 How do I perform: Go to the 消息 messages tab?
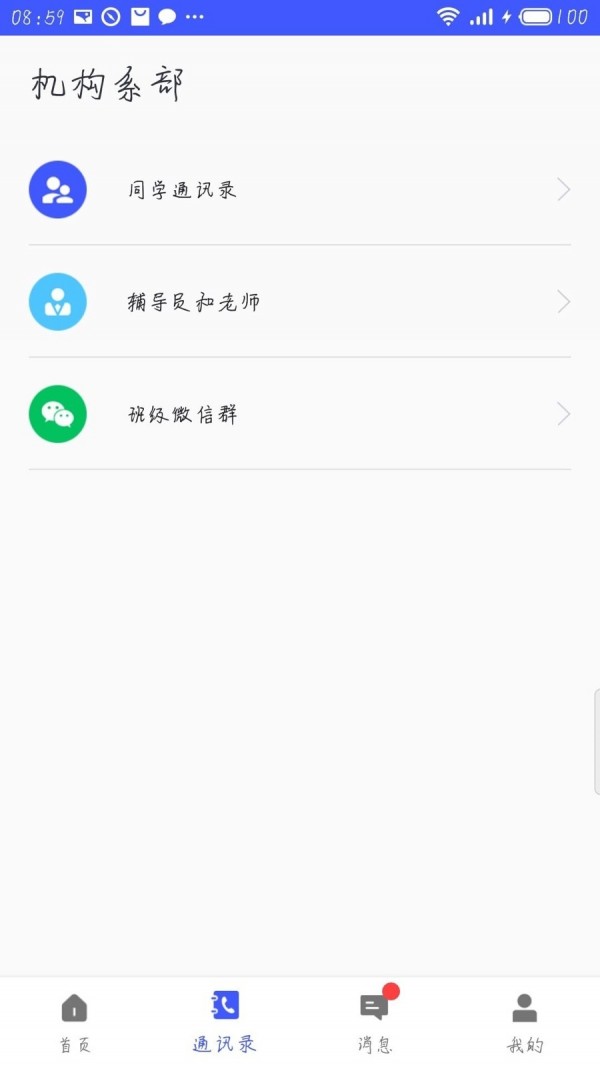click(375, 1022)
